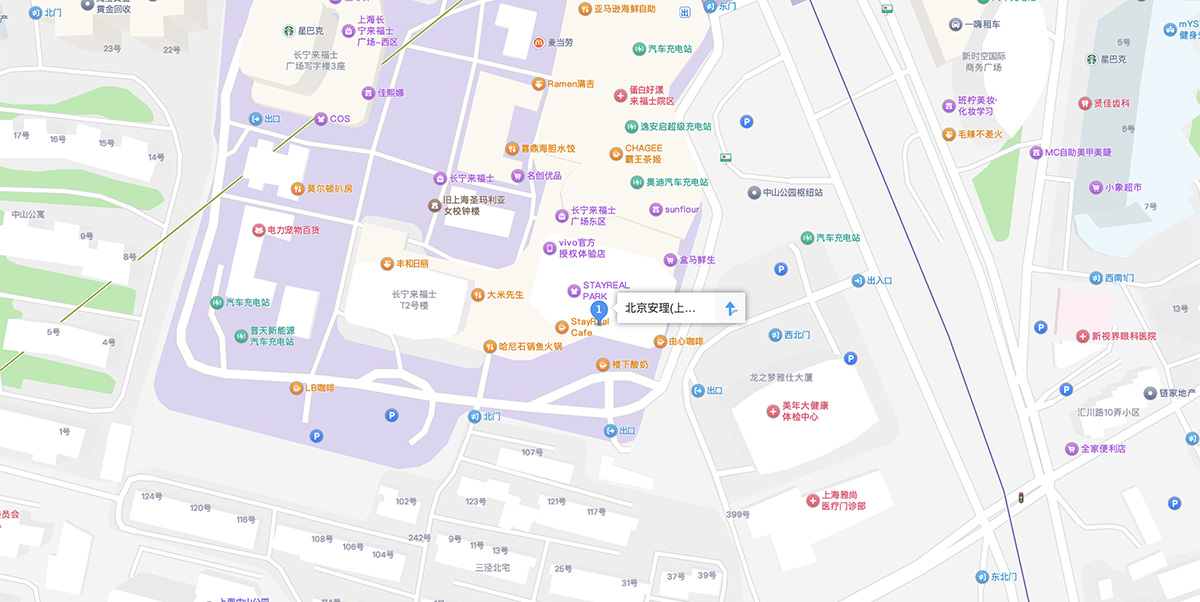Viewport: 1200px width, 602px height.
Task: Select the 麦当劳 restaurant marker
Action: [538, 42]
